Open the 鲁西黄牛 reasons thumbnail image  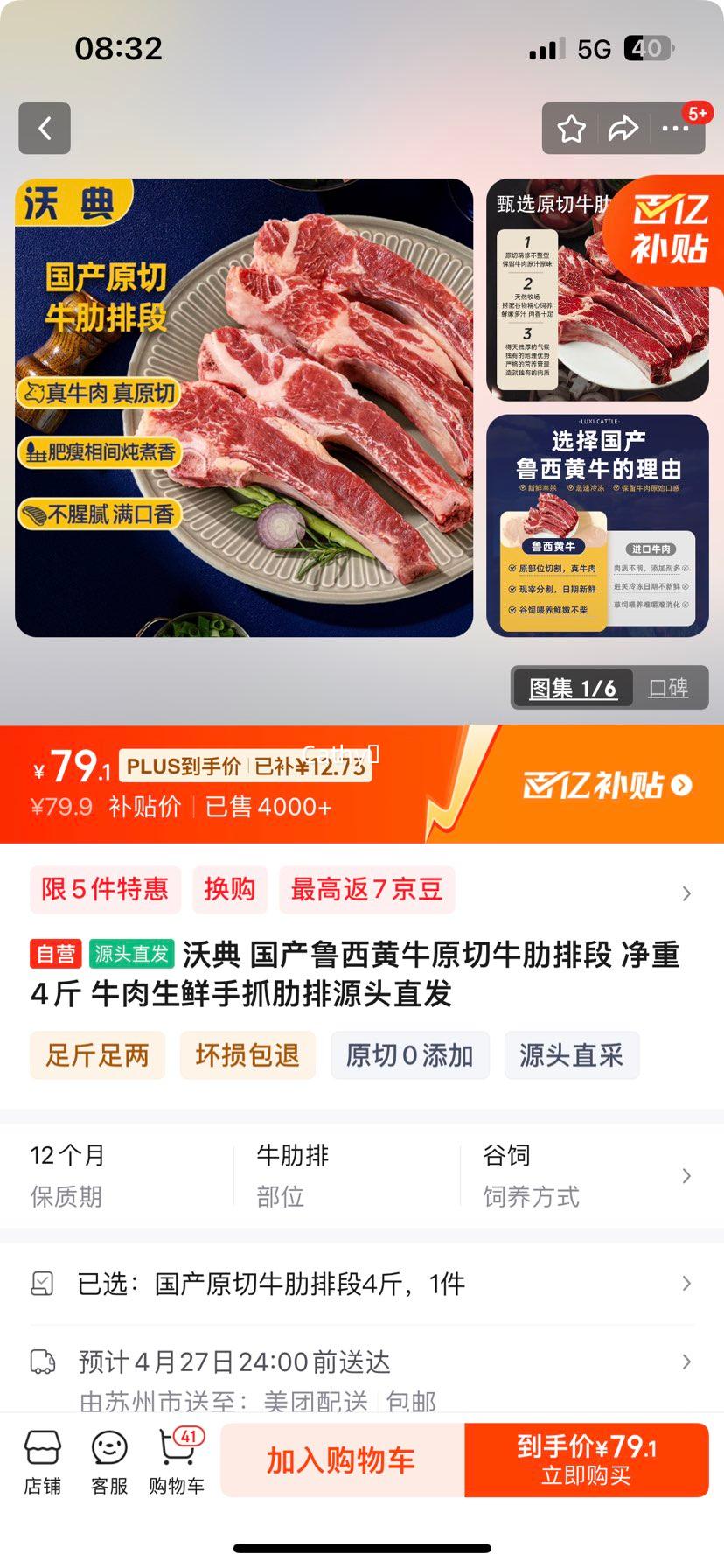[598, 523]
